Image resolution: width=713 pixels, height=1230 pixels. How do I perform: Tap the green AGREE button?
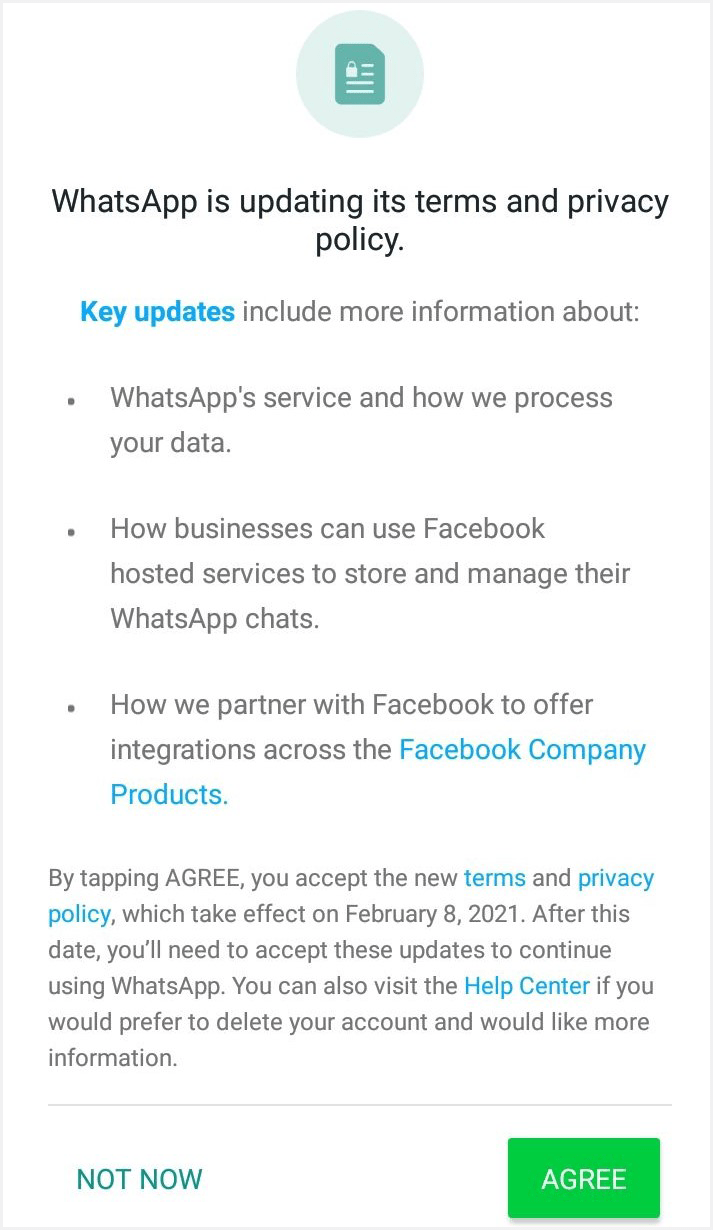pyautogui.click(x=583, y=1178)
